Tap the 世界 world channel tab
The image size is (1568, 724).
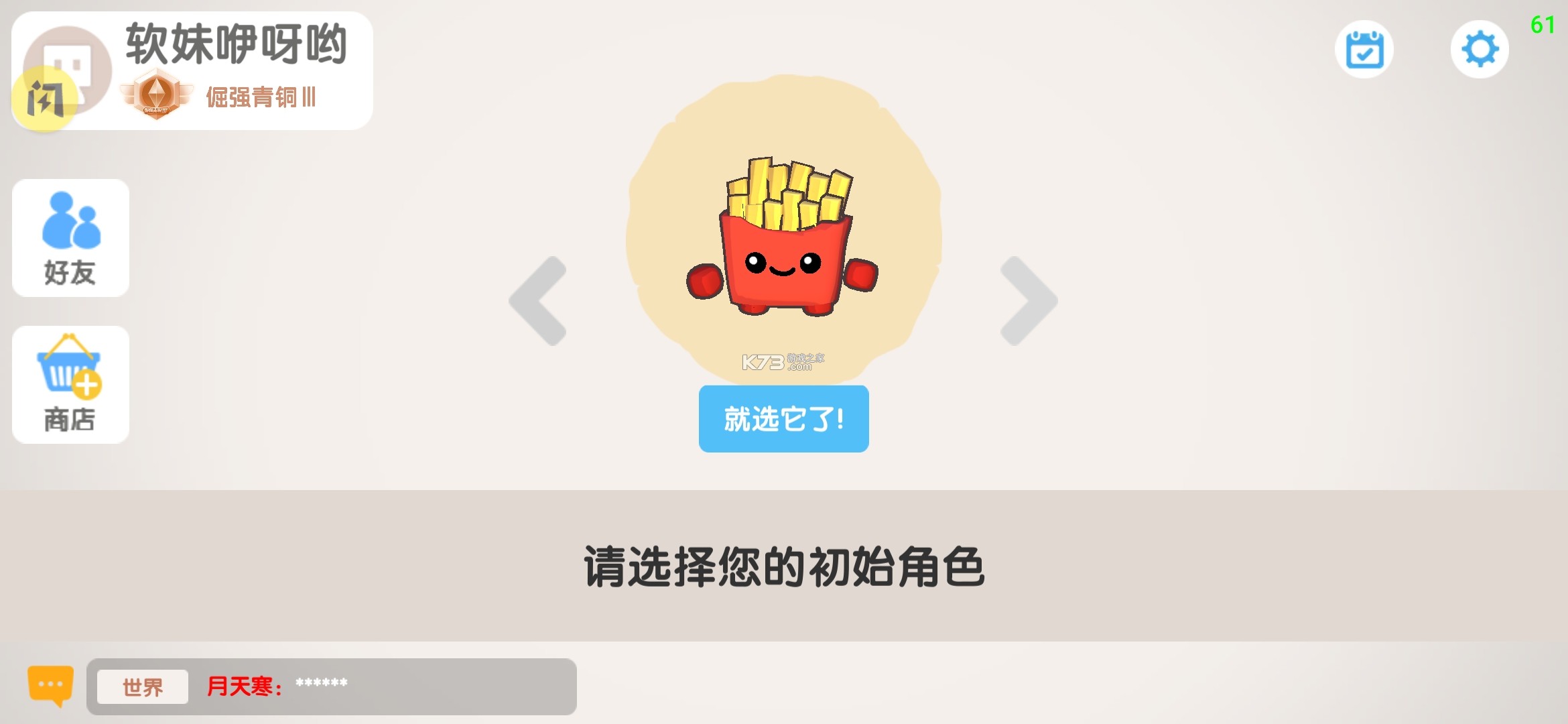(142, 687)
